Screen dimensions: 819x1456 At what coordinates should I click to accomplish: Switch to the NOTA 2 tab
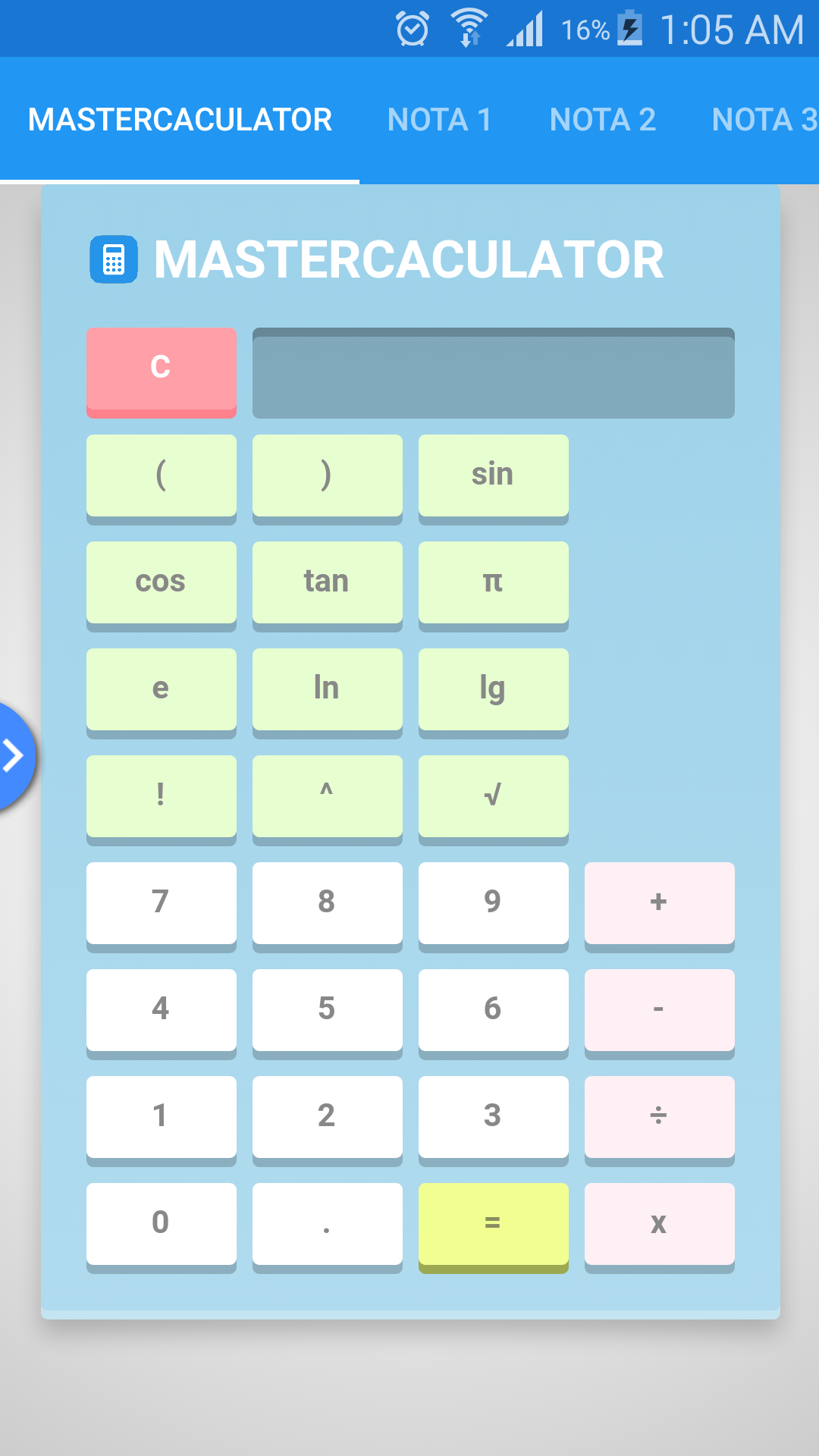pyautogui.click(x=603, y=119)
